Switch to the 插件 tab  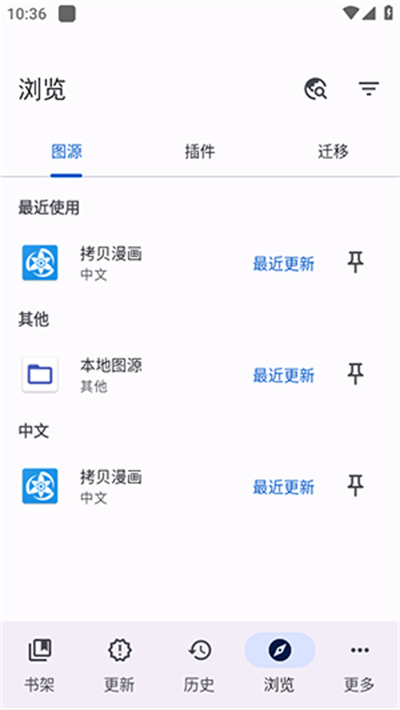[200, 152]
